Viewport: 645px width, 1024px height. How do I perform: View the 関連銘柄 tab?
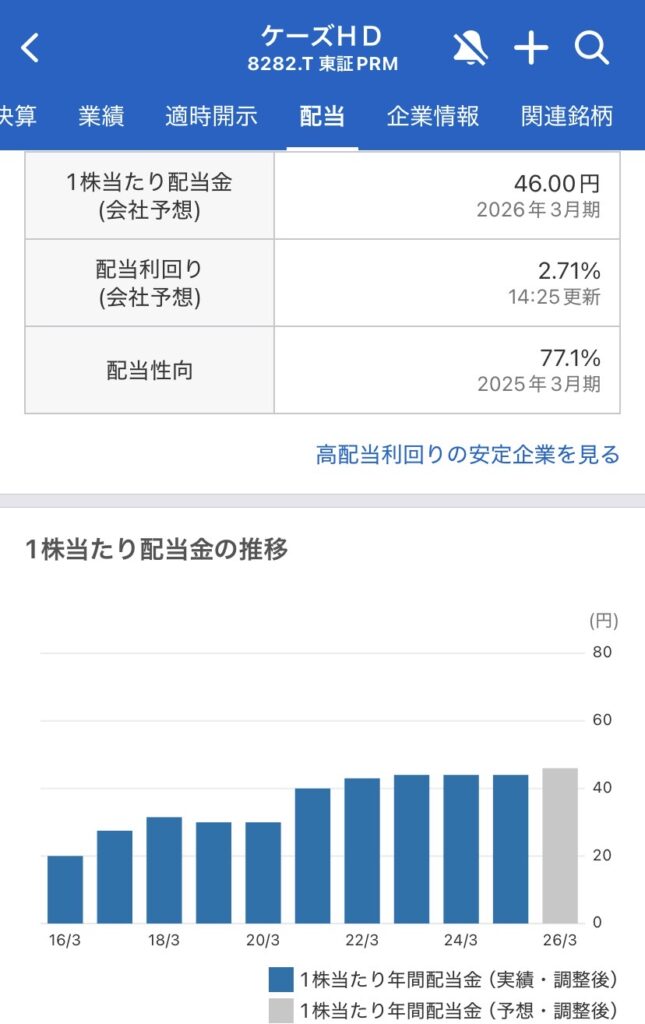[567, 116]
